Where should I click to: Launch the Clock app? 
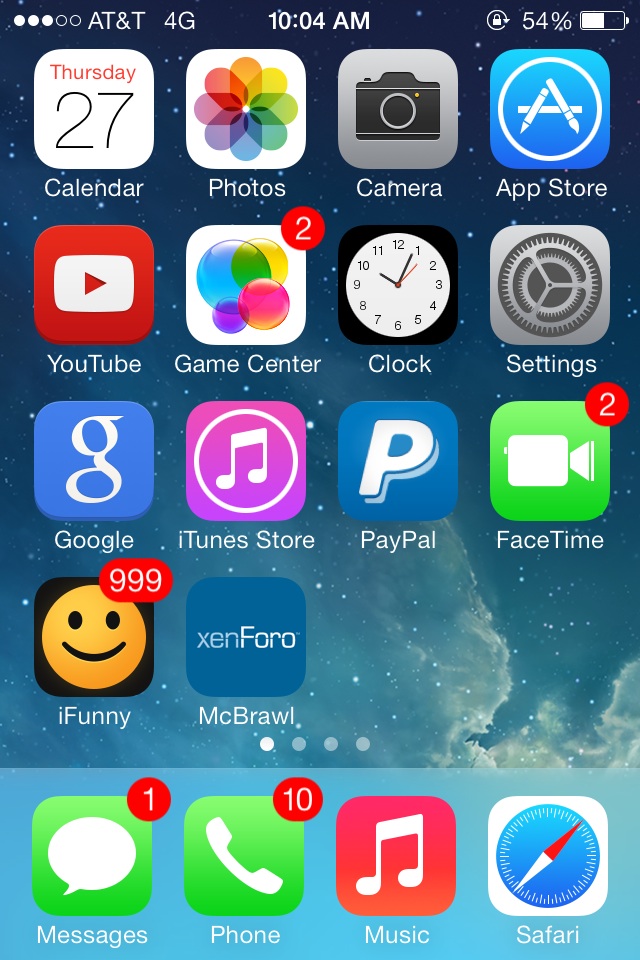[398, 285]
